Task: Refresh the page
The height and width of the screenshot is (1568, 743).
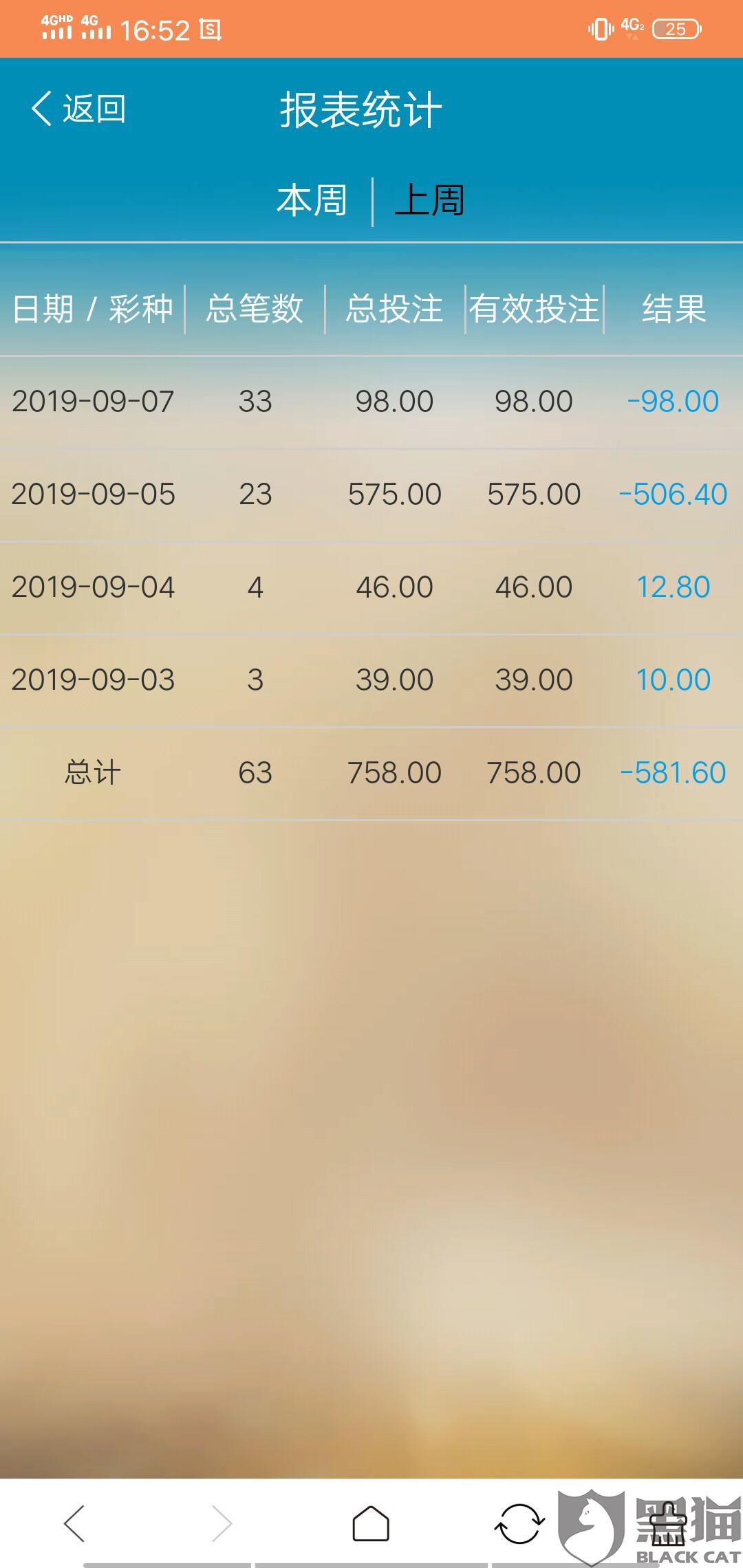Action: coord(519,1523)
